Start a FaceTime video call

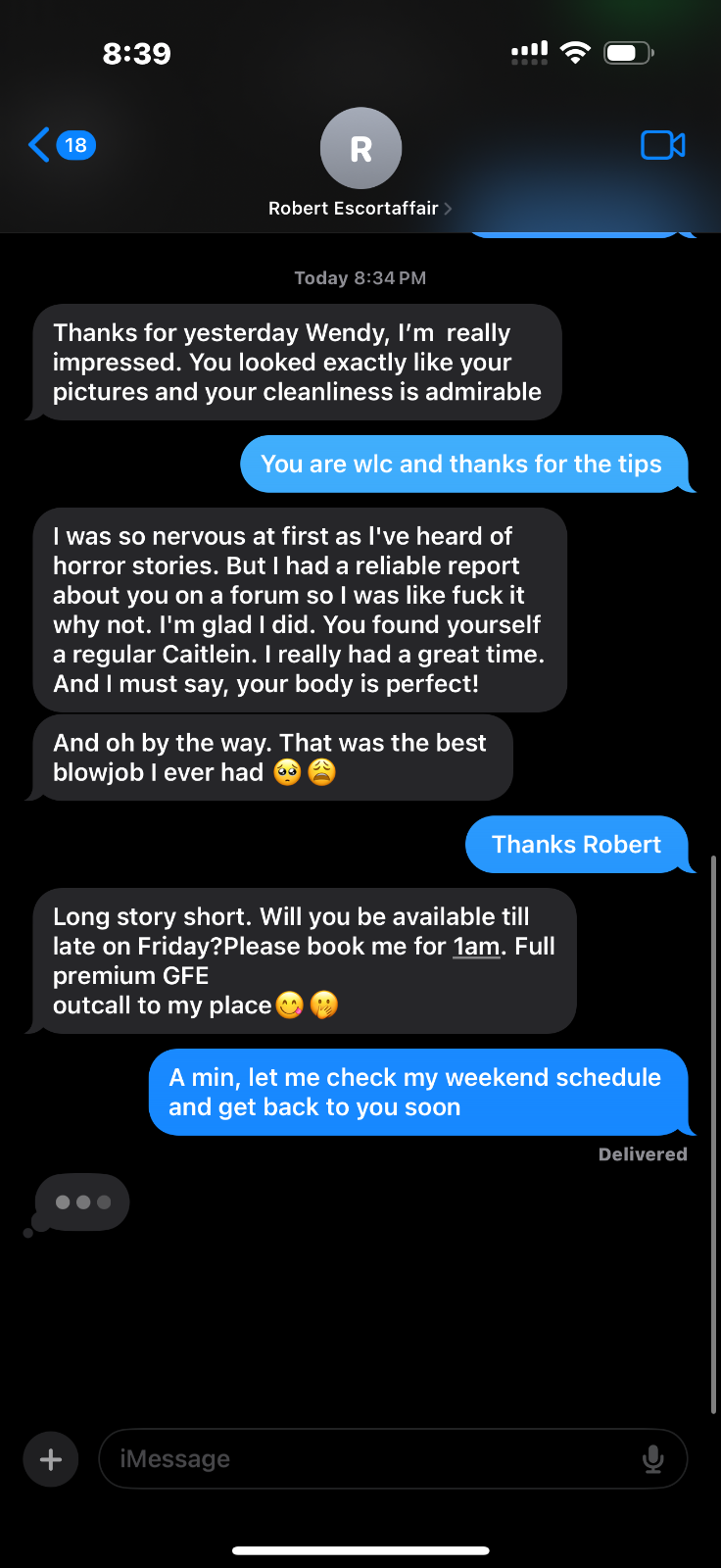(662, 145)
